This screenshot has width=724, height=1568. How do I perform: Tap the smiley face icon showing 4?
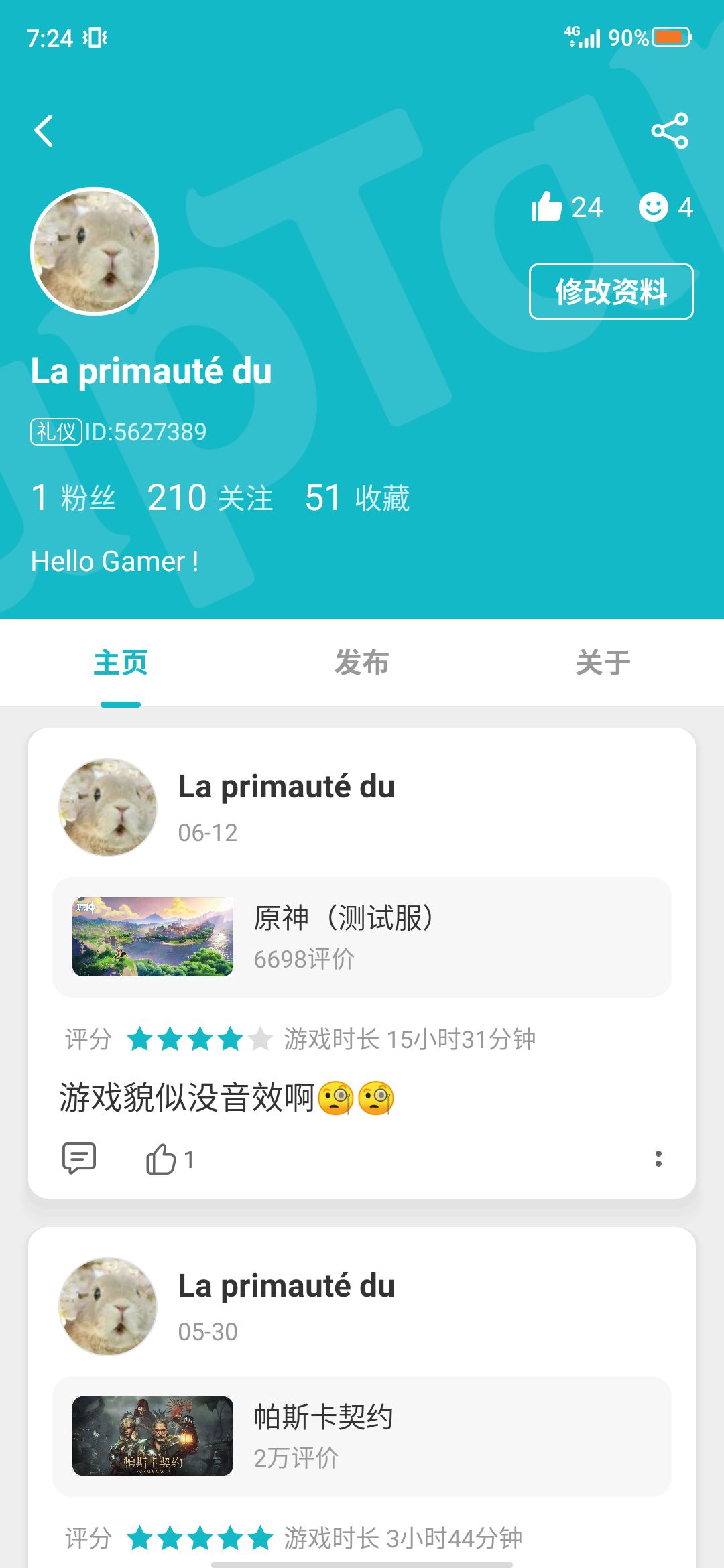coord(654,208)
